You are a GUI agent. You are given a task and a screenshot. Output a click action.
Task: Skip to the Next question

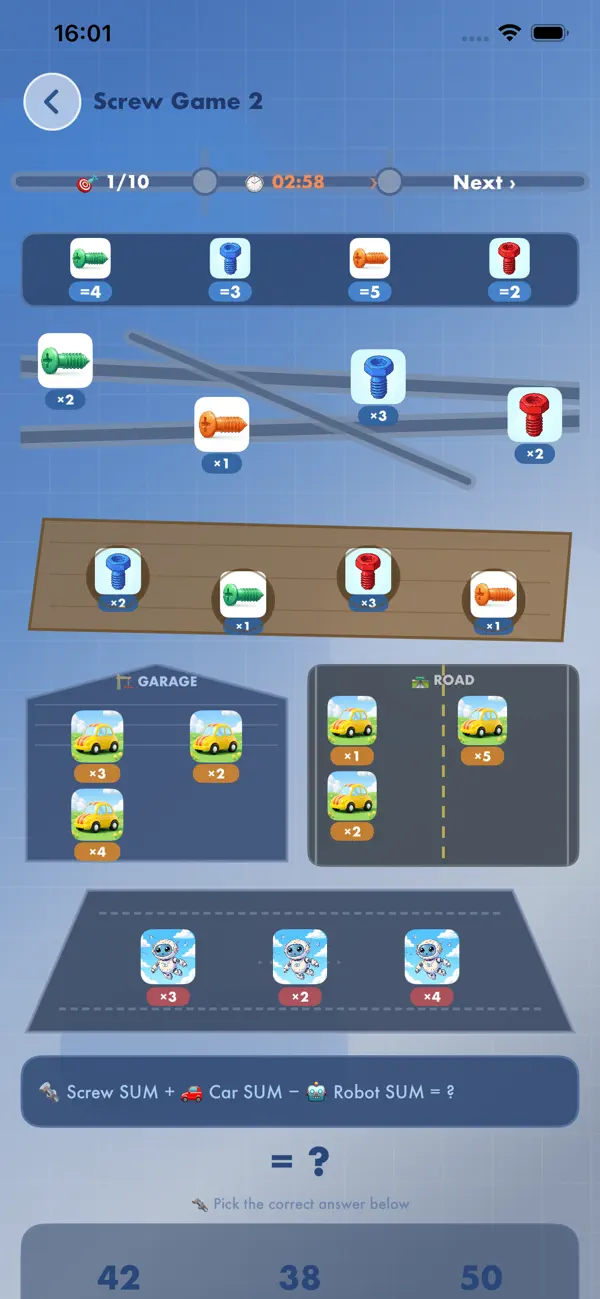click(484, 182)
